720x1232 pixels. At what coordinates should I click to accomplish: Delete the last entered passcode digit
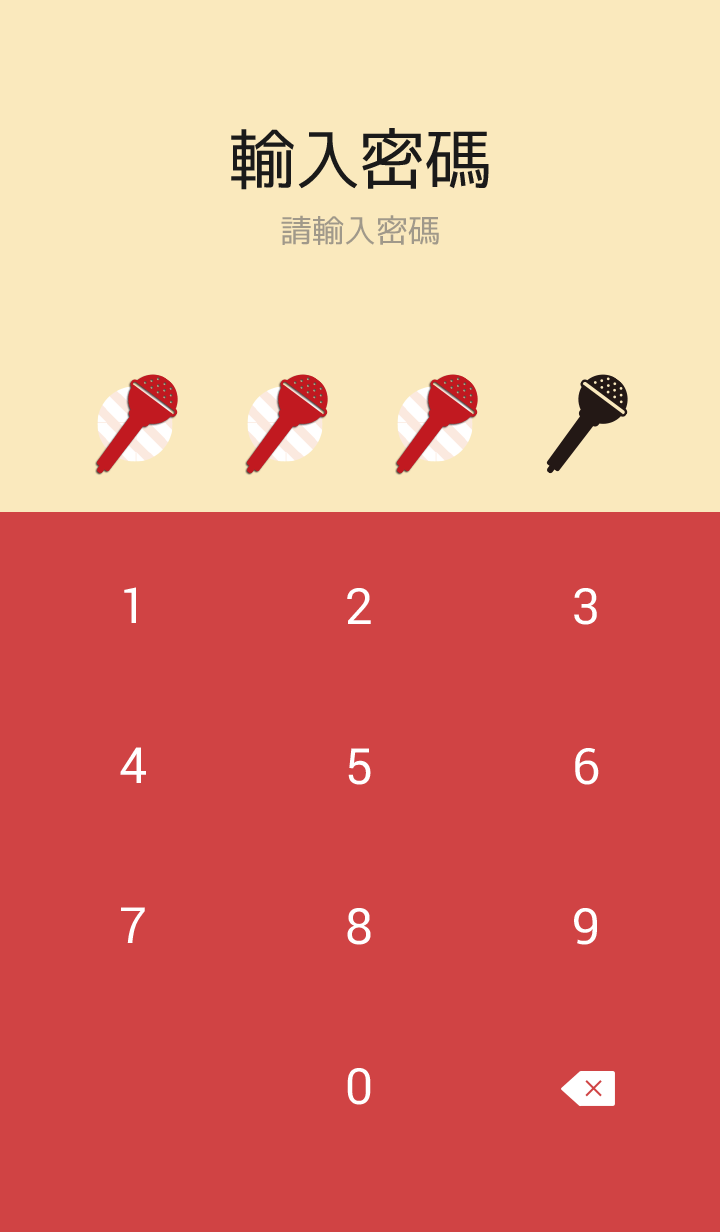pos(588,1088)
